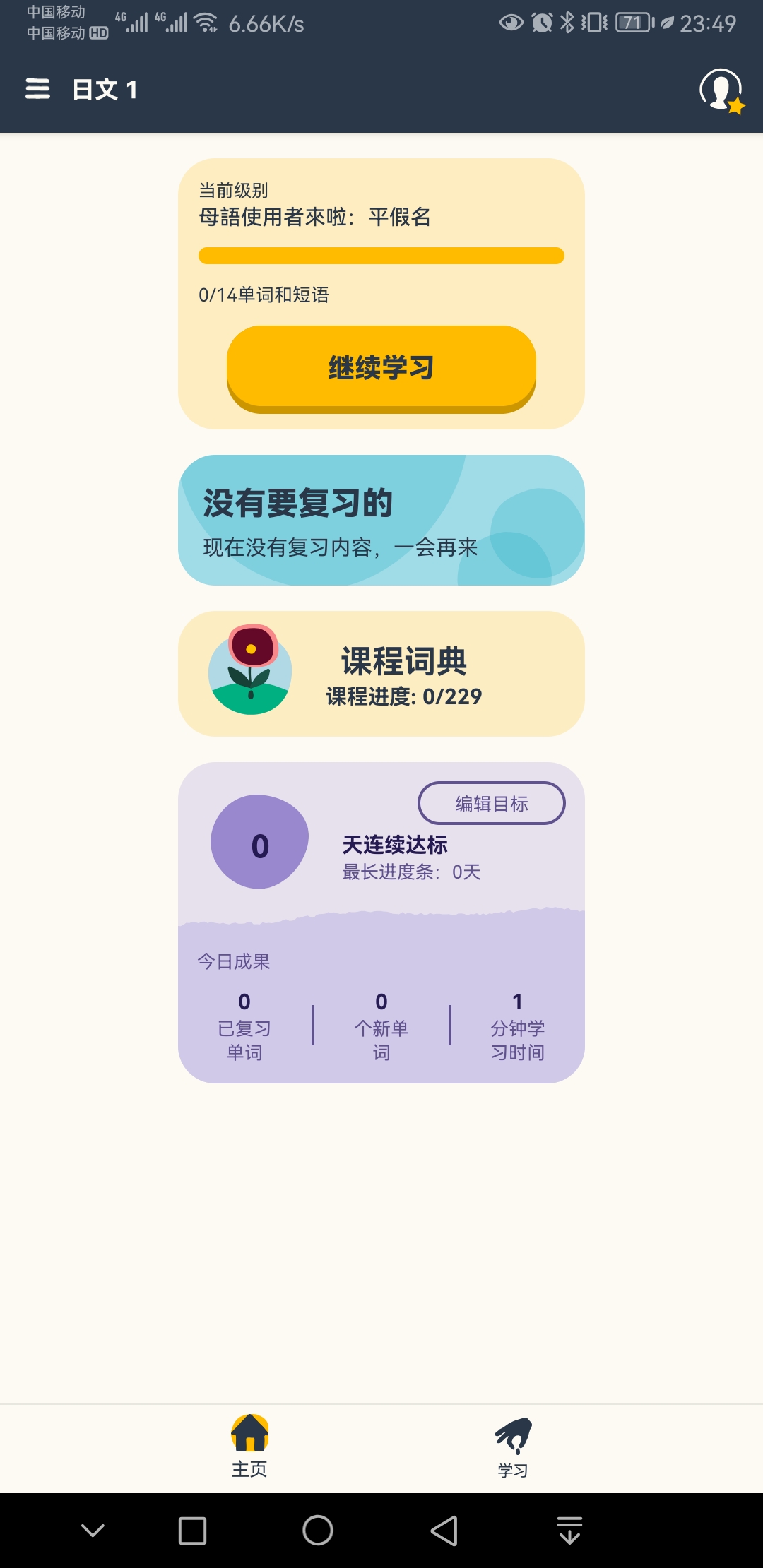Screen dimensions: 763x1568
Task: Open the 课程词典 course dictionary card
Action: pos(381,674)
